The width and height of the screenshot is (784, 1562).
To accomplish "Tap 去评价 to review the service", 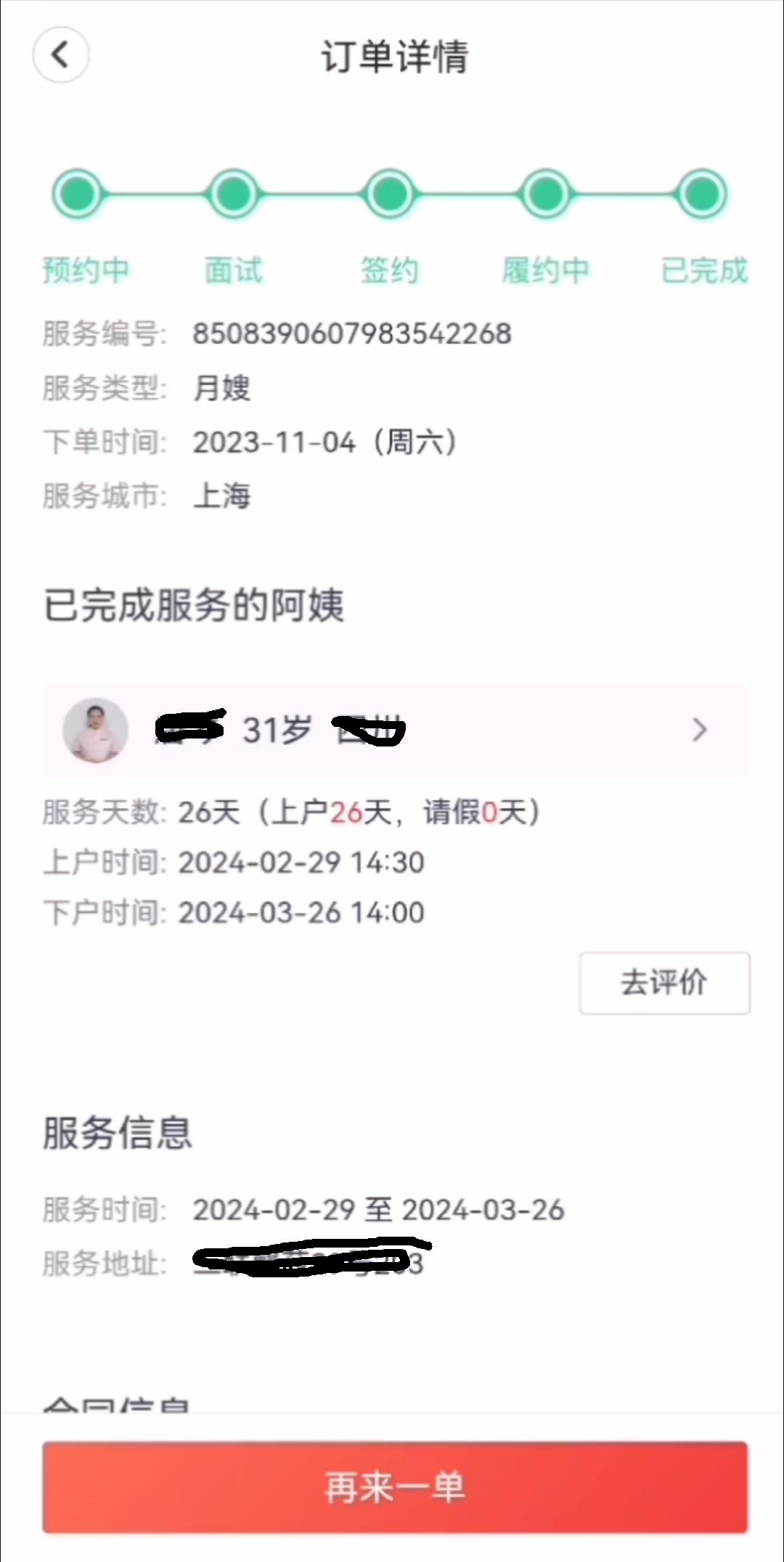I will click(663, 983).
